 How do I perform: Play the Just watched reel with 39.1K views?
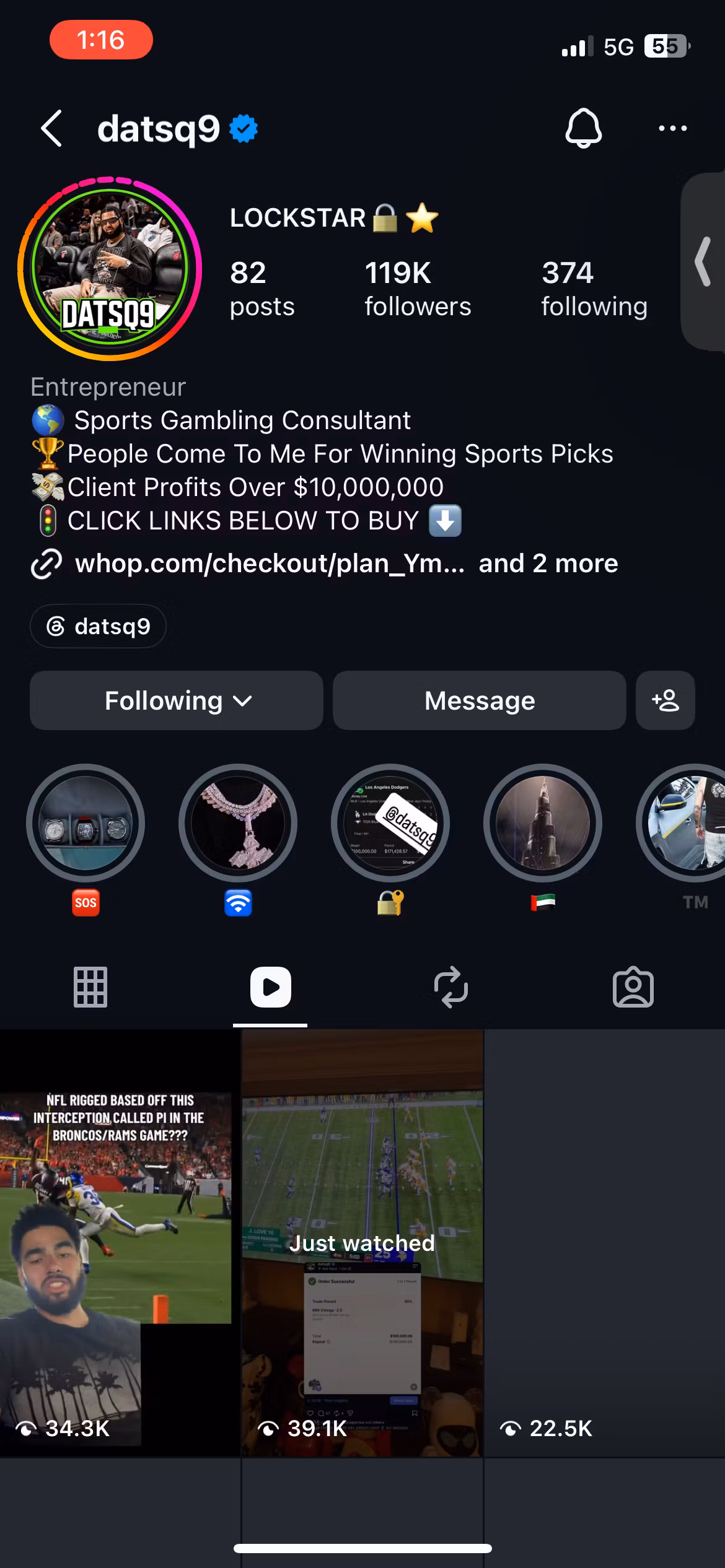[362, 1243]
